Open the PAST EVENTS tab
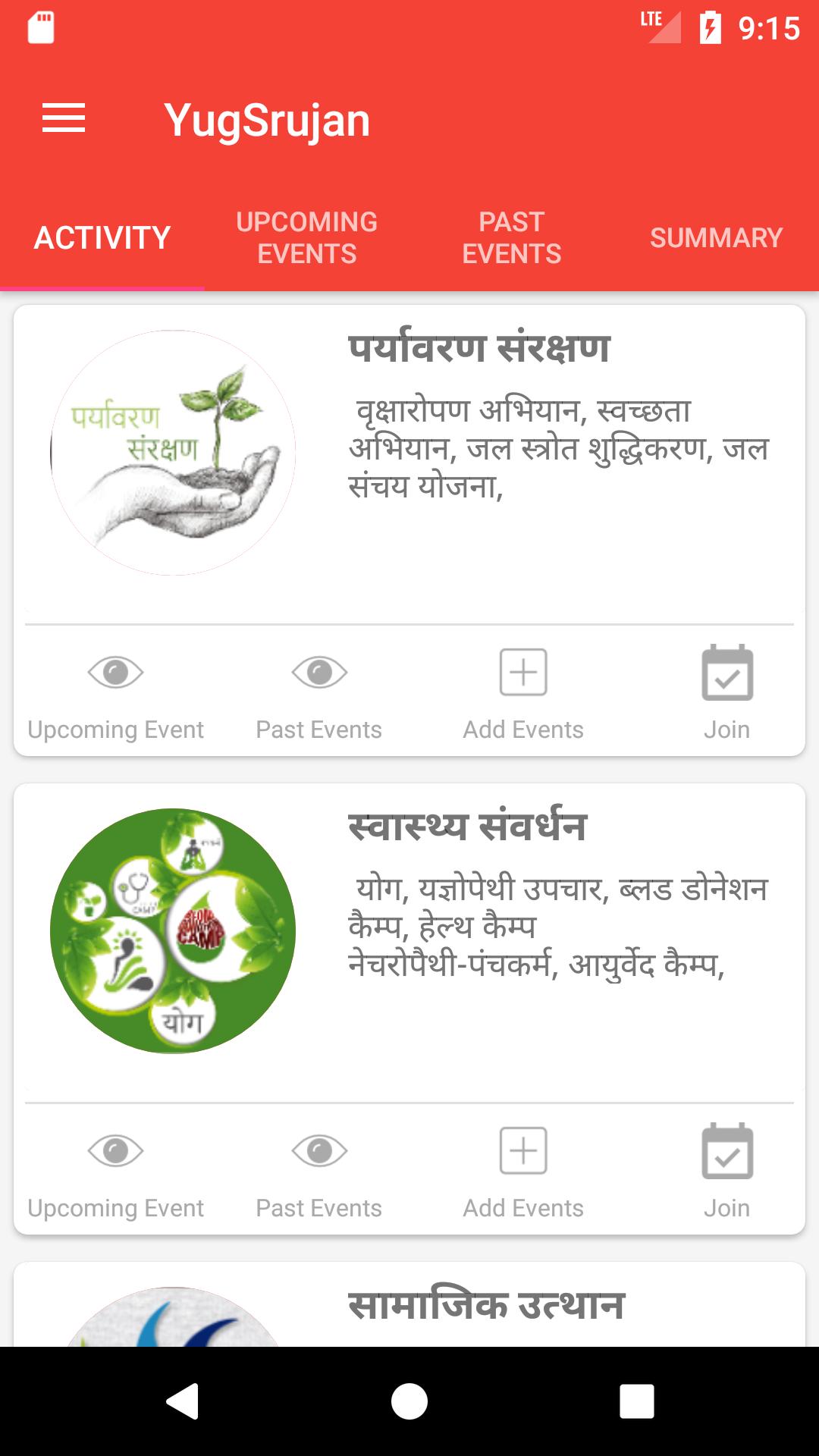Image resolution: width=819 pixels, height=1456 pixels. point(511,237)
